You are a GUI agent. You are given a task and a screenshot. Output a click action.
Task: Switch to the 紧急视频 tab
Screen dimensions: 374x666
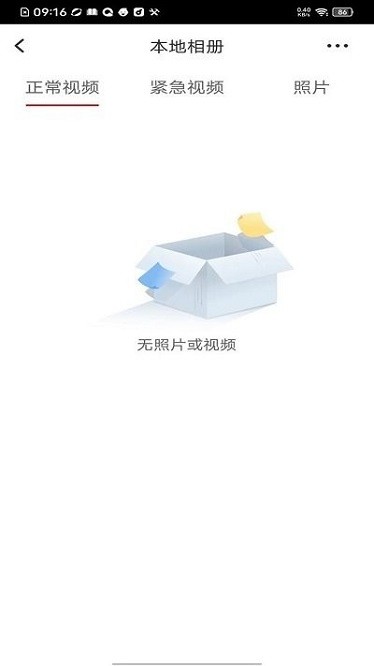point(187,87)
